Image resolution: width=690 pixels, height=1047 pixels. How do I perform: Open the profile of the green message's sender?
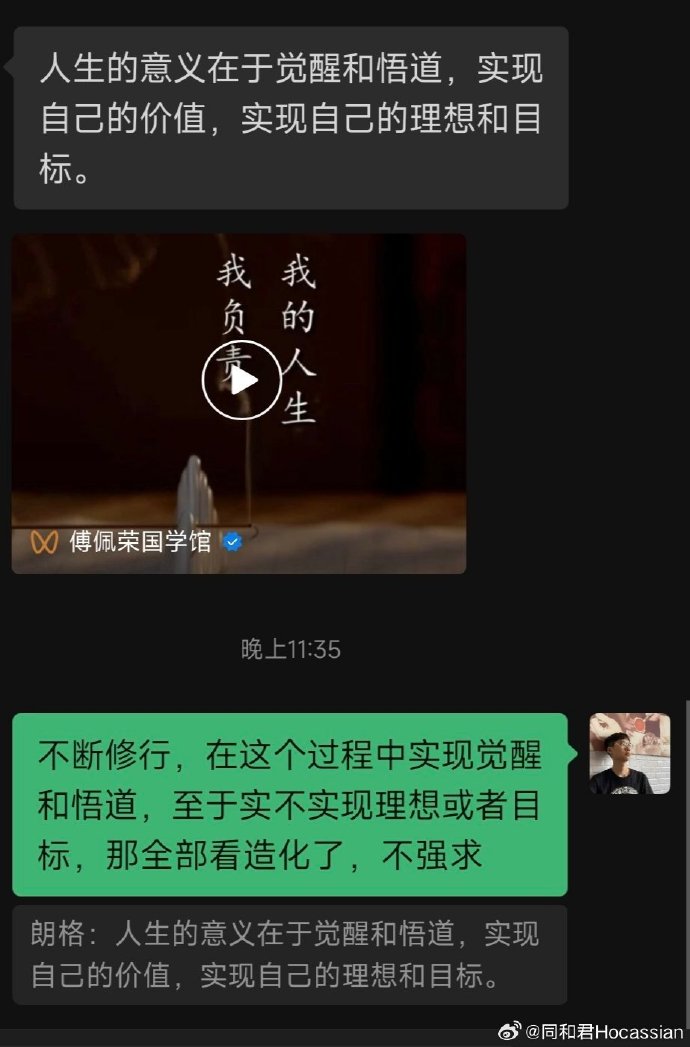click(629, 754)
